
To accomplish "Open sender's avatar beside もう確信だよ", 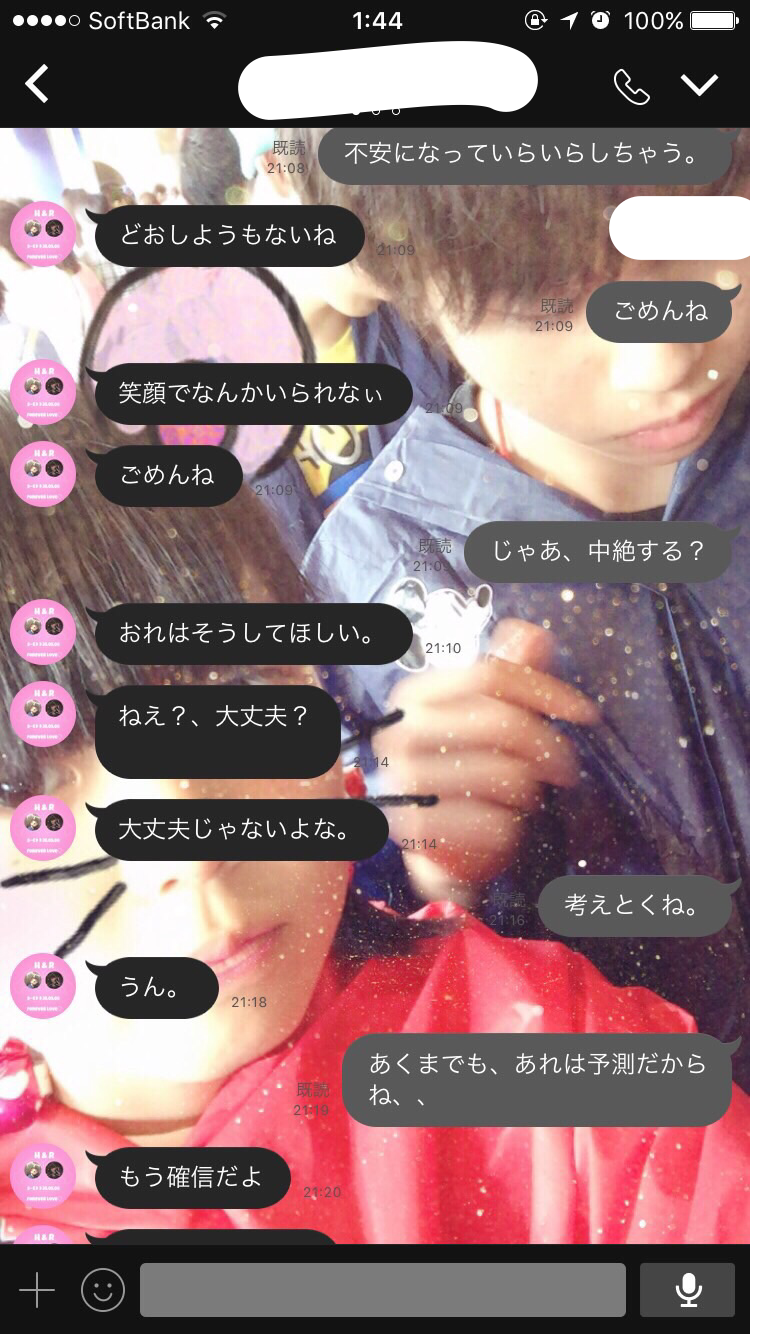I will point(43,1178).
